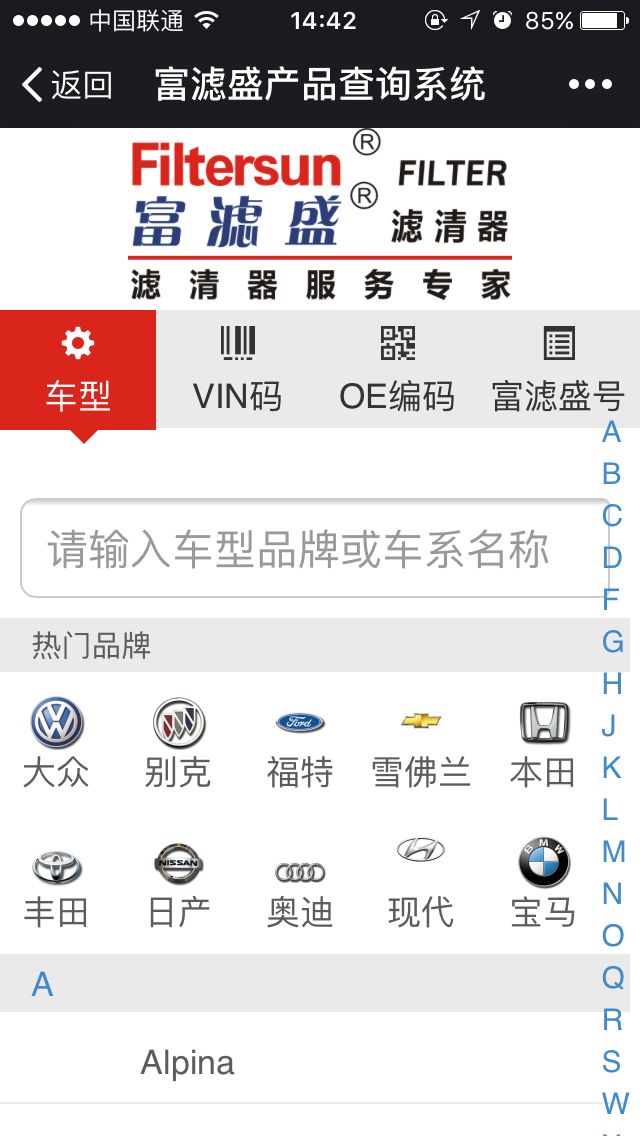Pick the 本田 brand
Image resolution: width=640 pixels, height=1136 pixels.
(x=543, y=743)
